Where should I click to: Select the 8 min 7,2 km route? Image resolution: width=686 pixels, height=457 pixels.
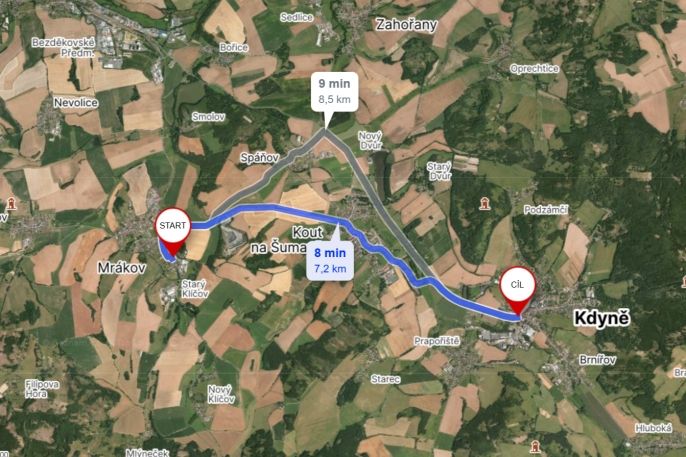click(x=330, y=259)
